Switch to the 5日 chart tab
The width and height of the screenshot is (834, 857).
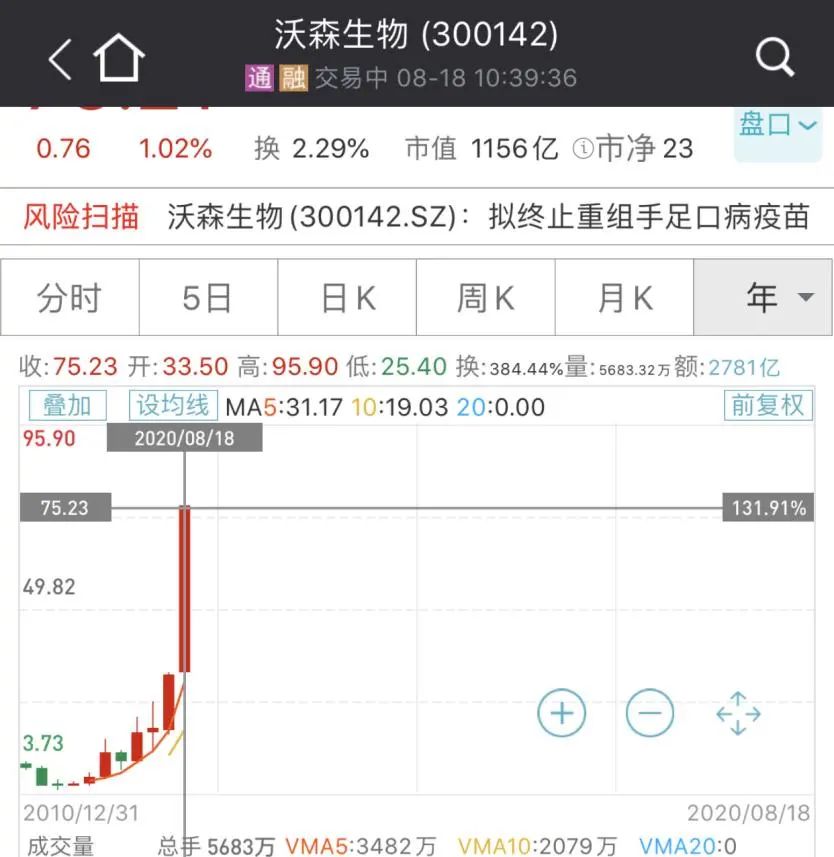click(207, 297)
